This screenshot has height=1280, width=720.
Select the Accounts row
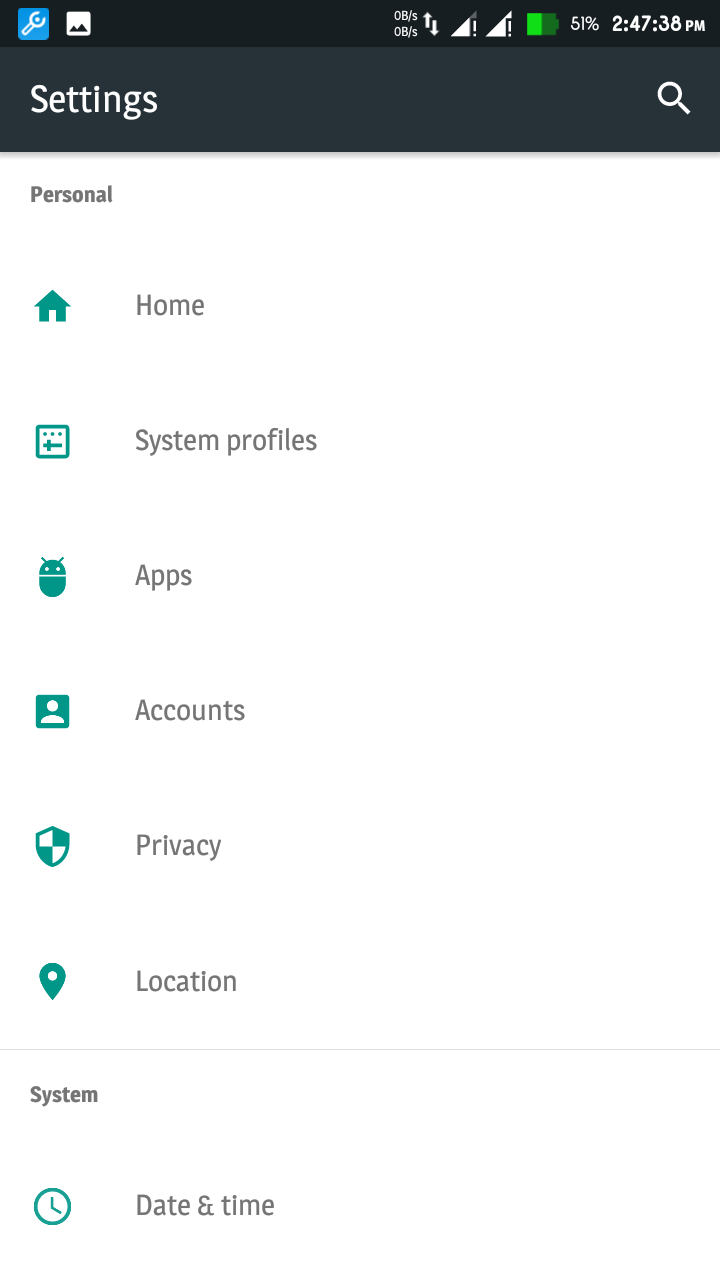point(190,711)
